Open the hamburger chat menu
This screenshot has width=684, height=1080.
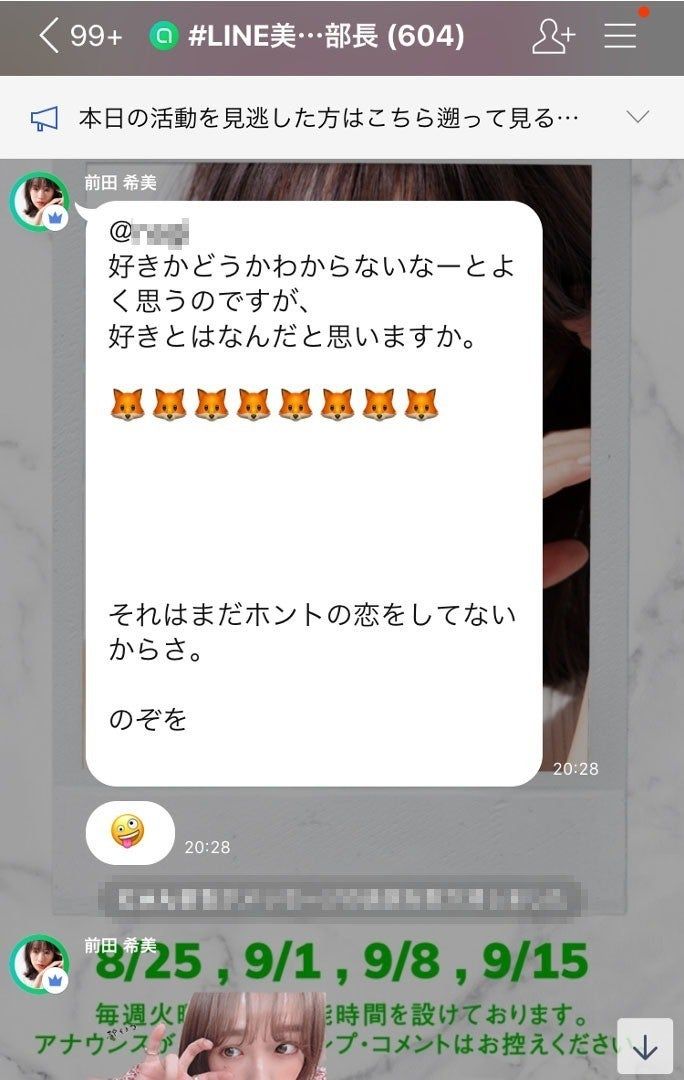click(621, 37)
